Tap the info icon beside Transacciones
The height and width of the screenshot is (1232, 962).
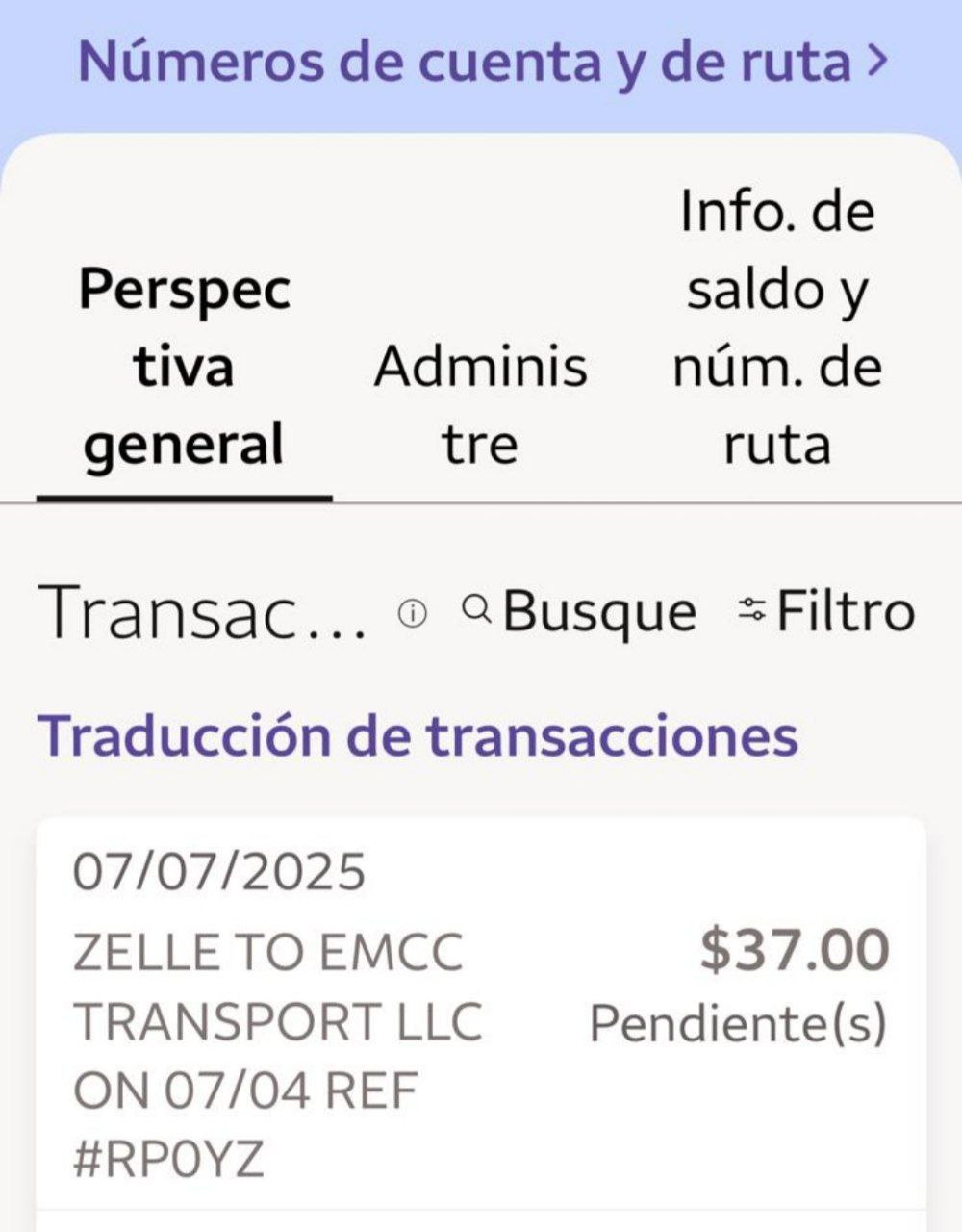point(413,612)
